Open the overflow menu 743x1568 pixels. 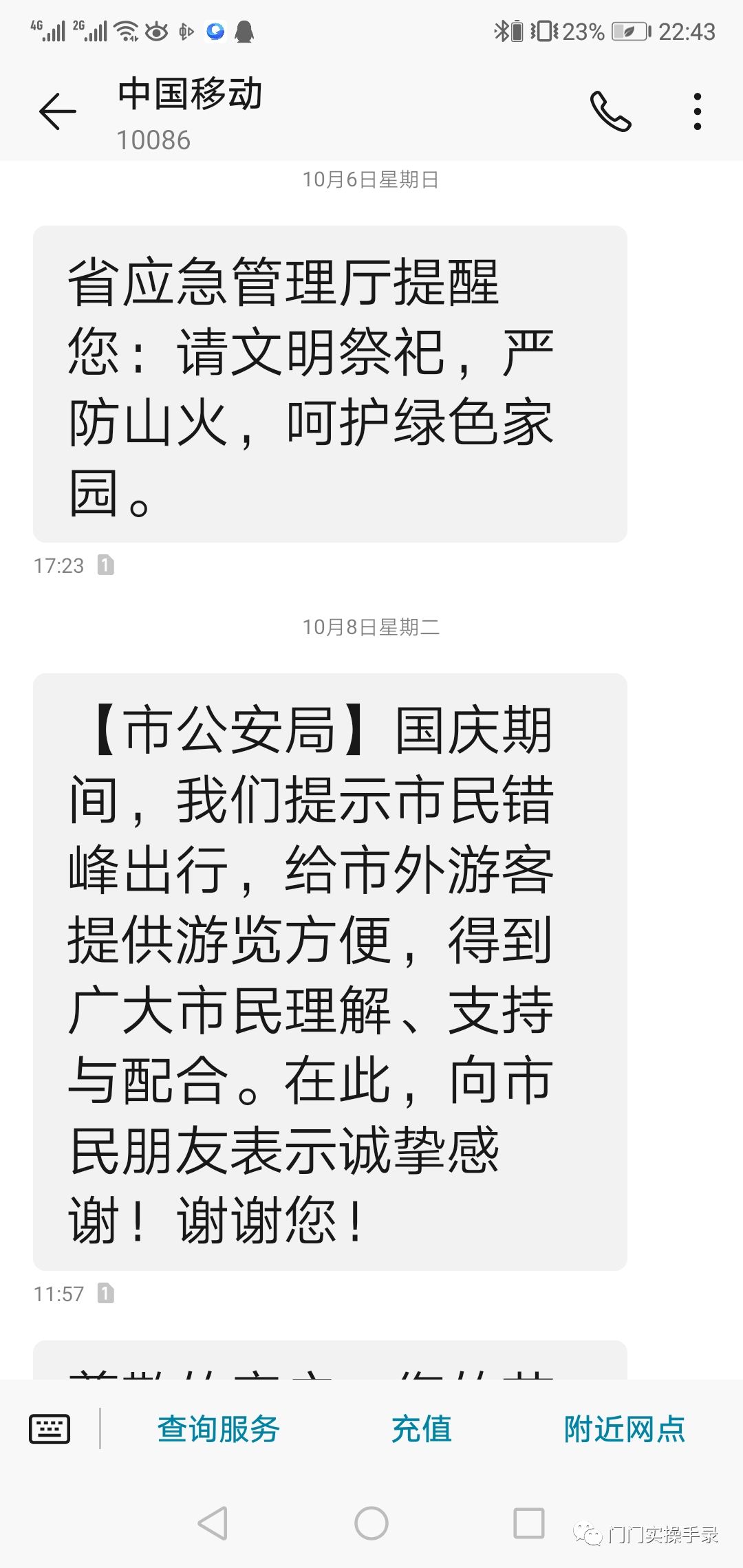698,111
